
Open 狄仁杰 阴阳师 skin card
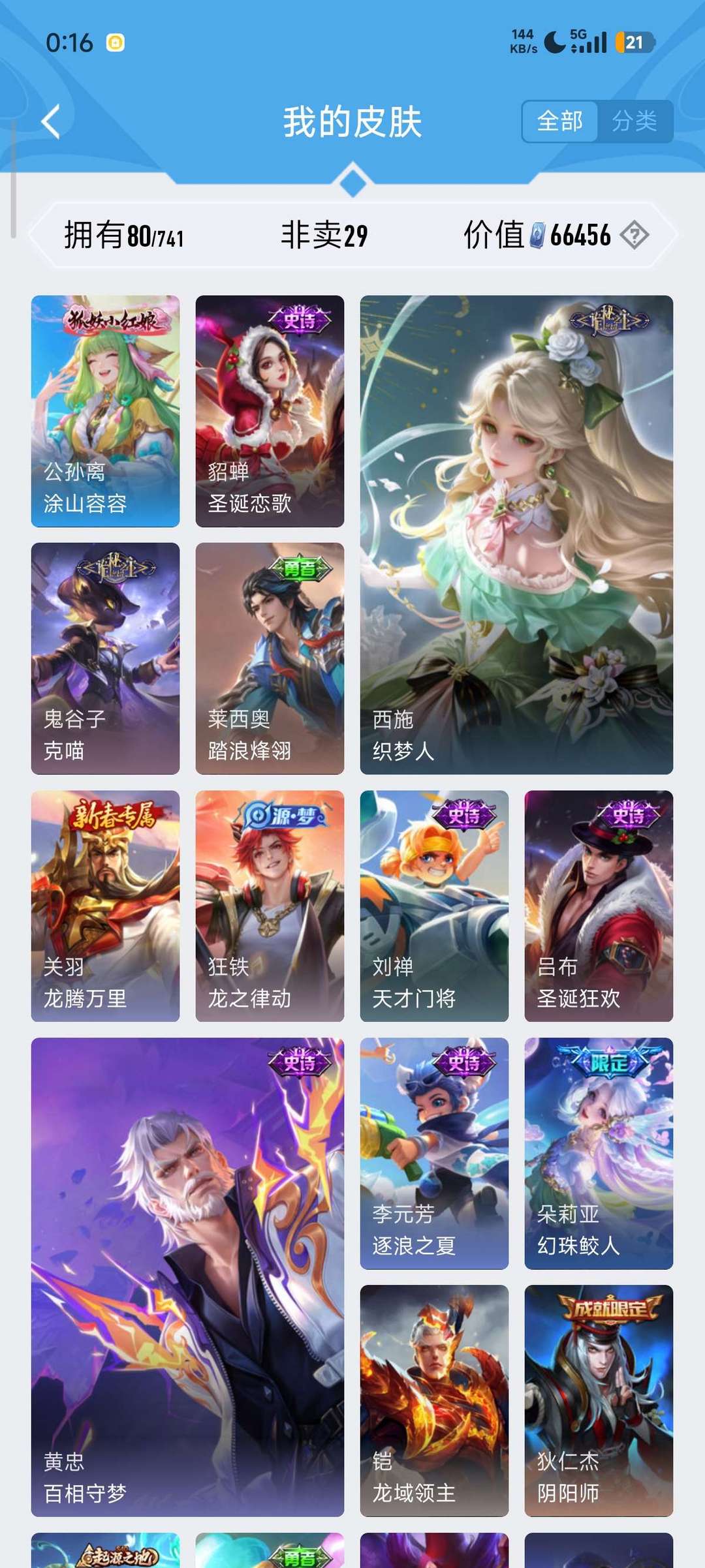click(599, 1401)
